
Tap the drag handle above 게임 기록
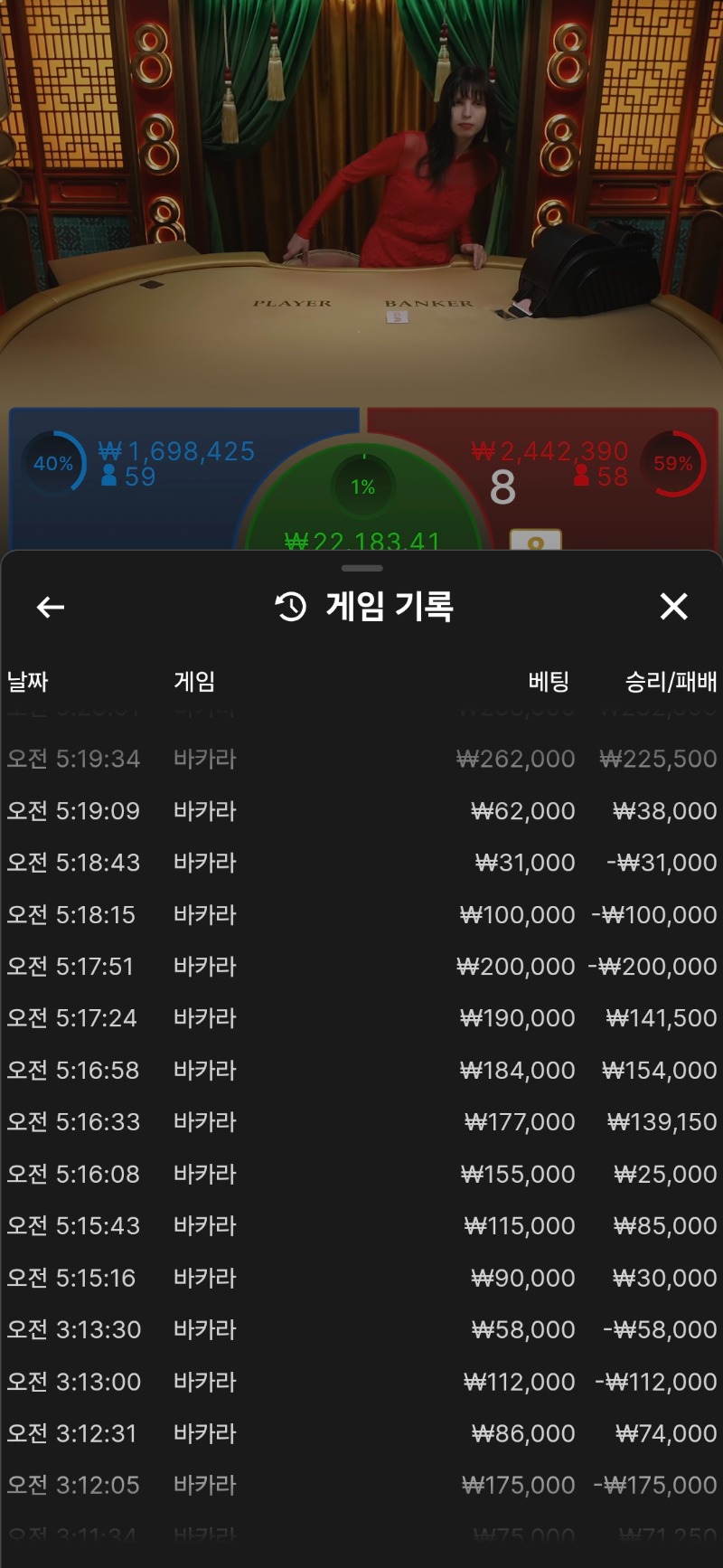point(362,568)
